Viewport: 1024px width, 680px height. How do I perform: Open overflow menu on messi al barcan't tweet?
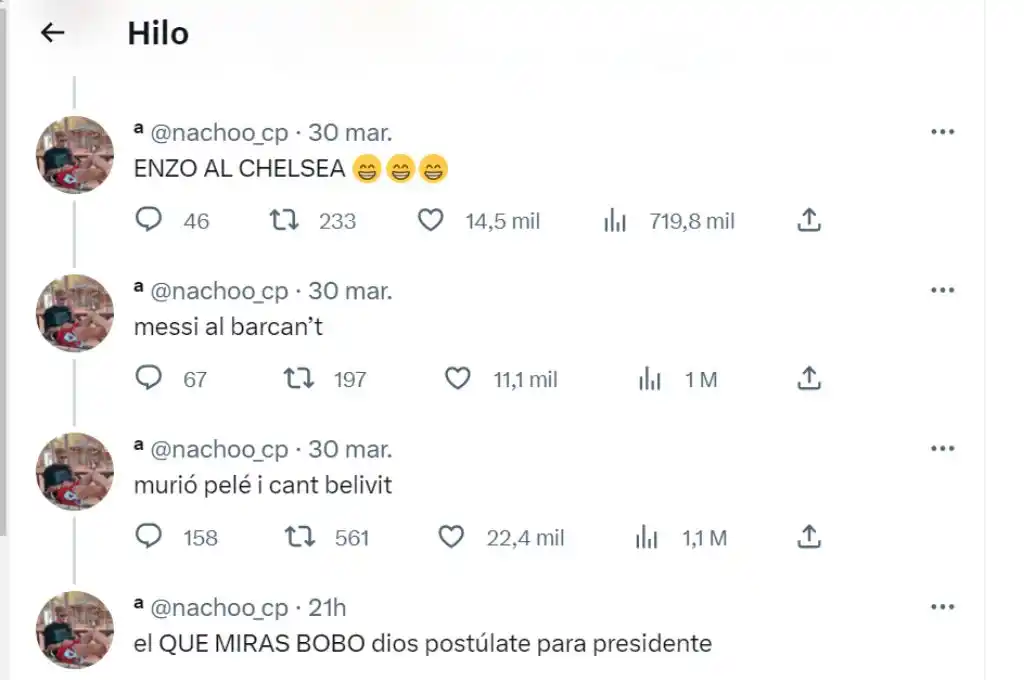942,291
